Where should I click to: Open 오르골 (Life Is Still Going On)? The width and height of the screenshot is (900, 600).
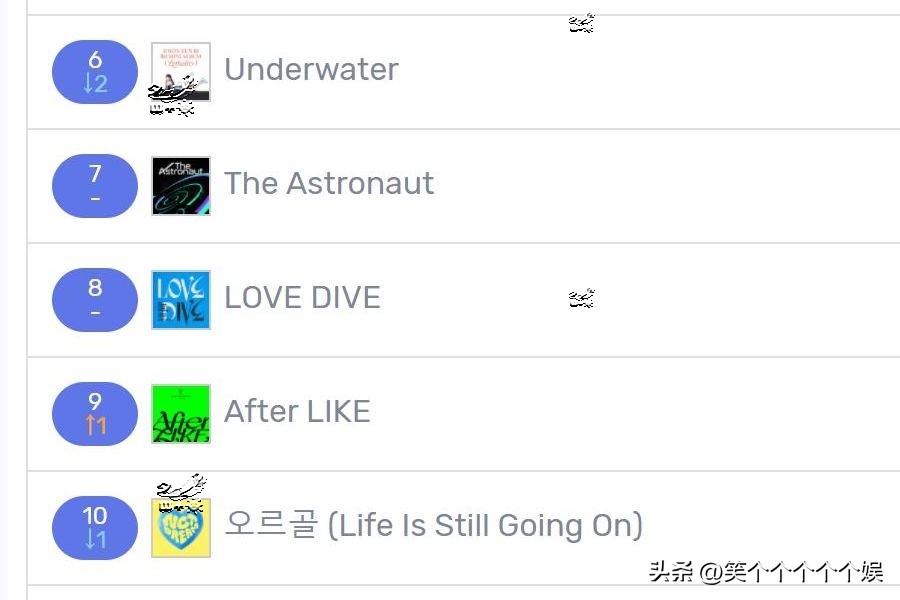click(433, 526)
